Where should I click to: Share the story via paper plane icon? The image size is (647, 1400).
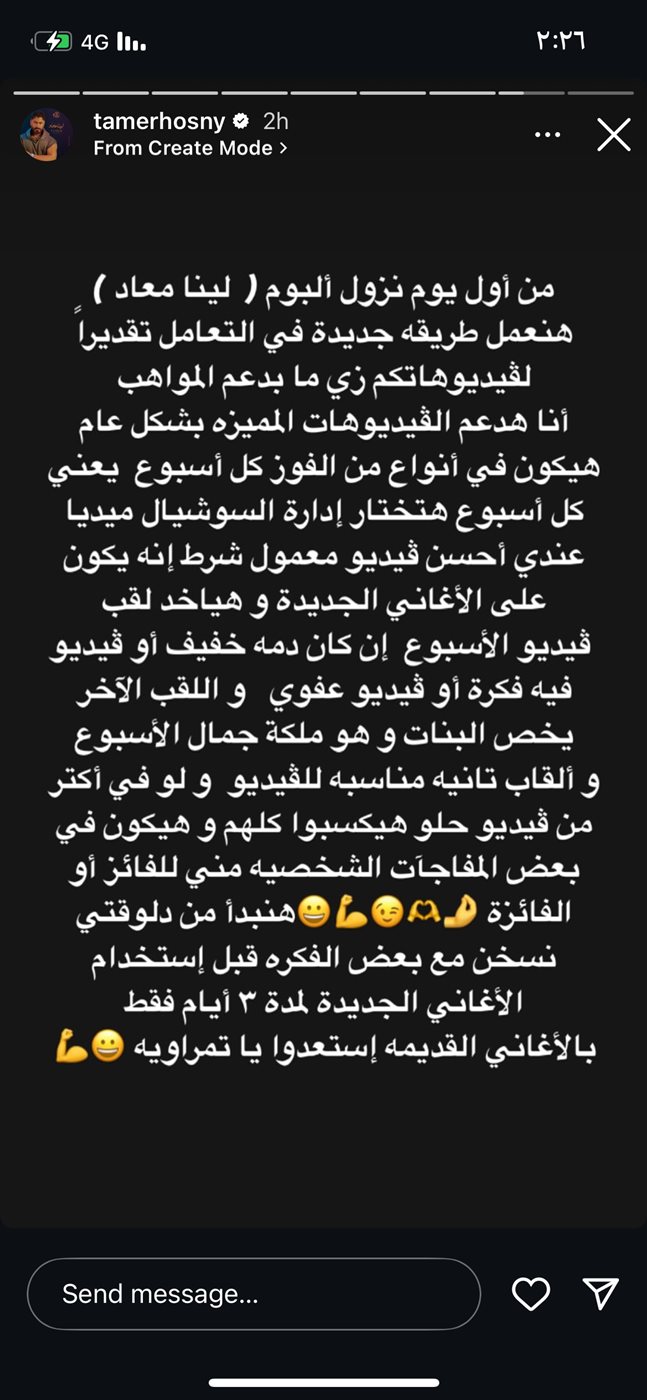click(601, 1294)
